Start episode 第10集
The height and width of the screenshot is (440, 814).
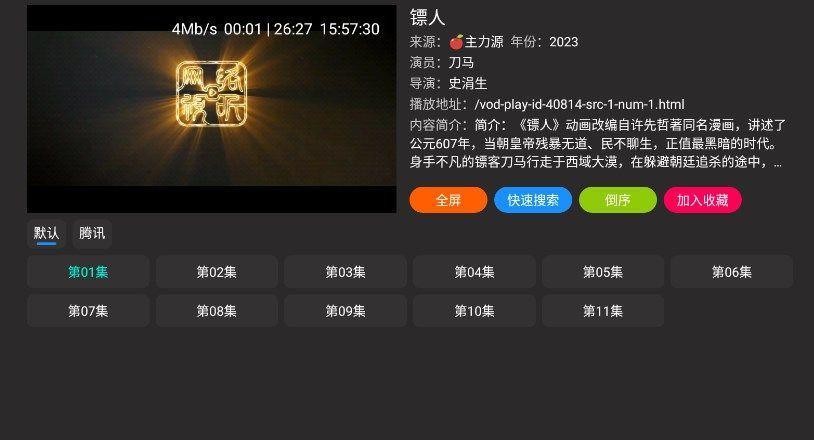[x=474, y=311]
